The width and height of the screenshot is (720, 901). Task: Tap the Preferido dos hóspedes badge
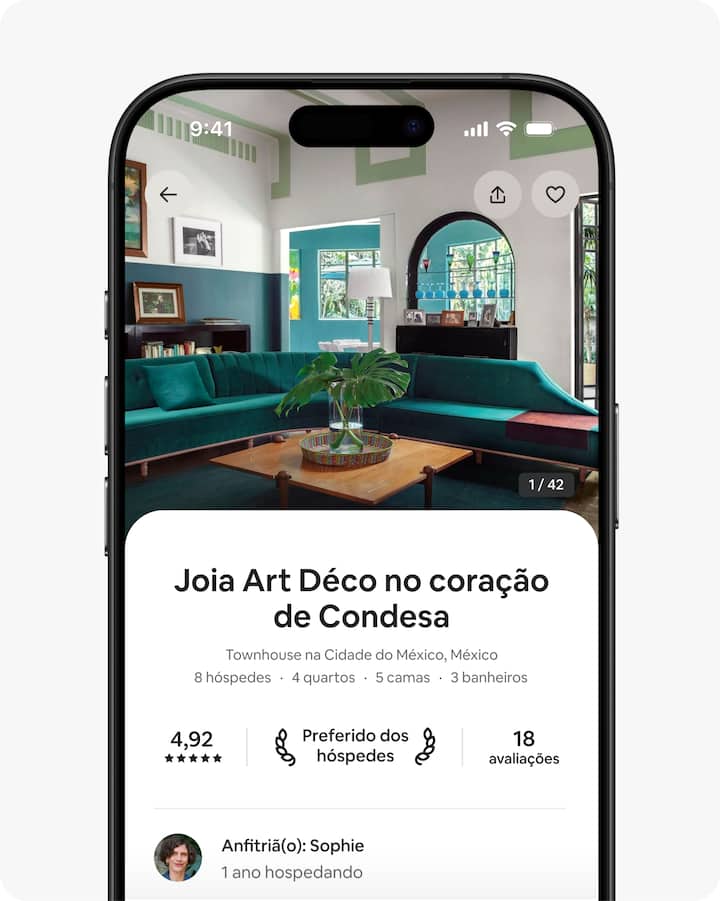[356, 746]
